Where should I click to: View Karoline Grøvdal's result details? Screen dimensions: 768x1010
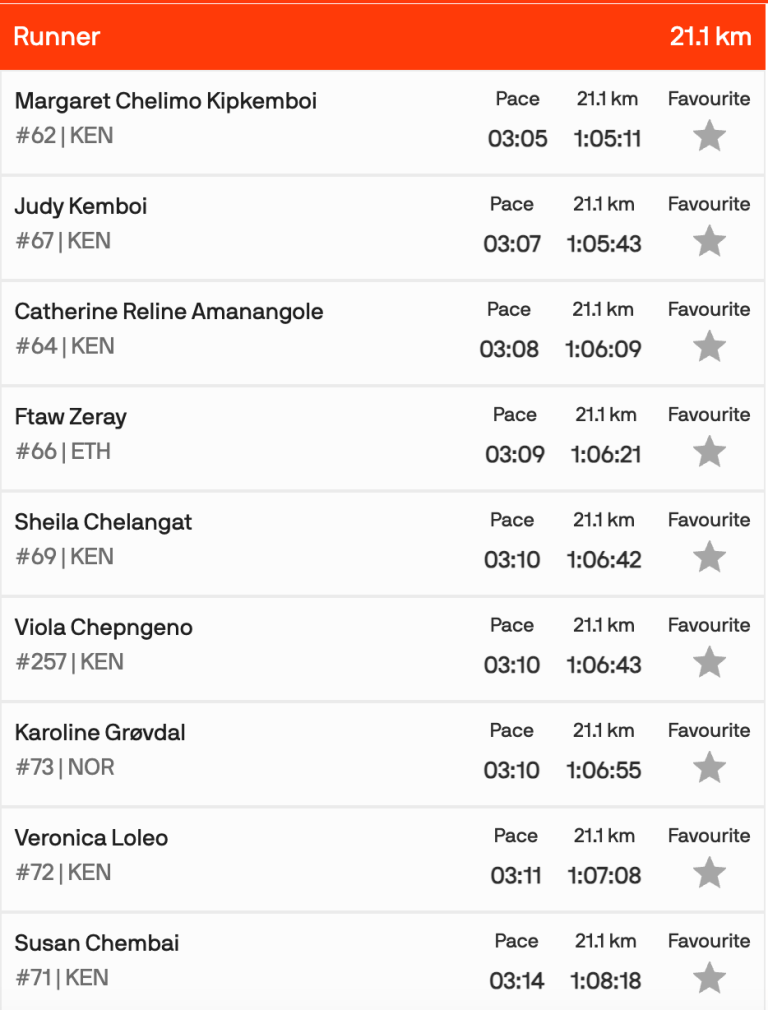tap(100, 733)
